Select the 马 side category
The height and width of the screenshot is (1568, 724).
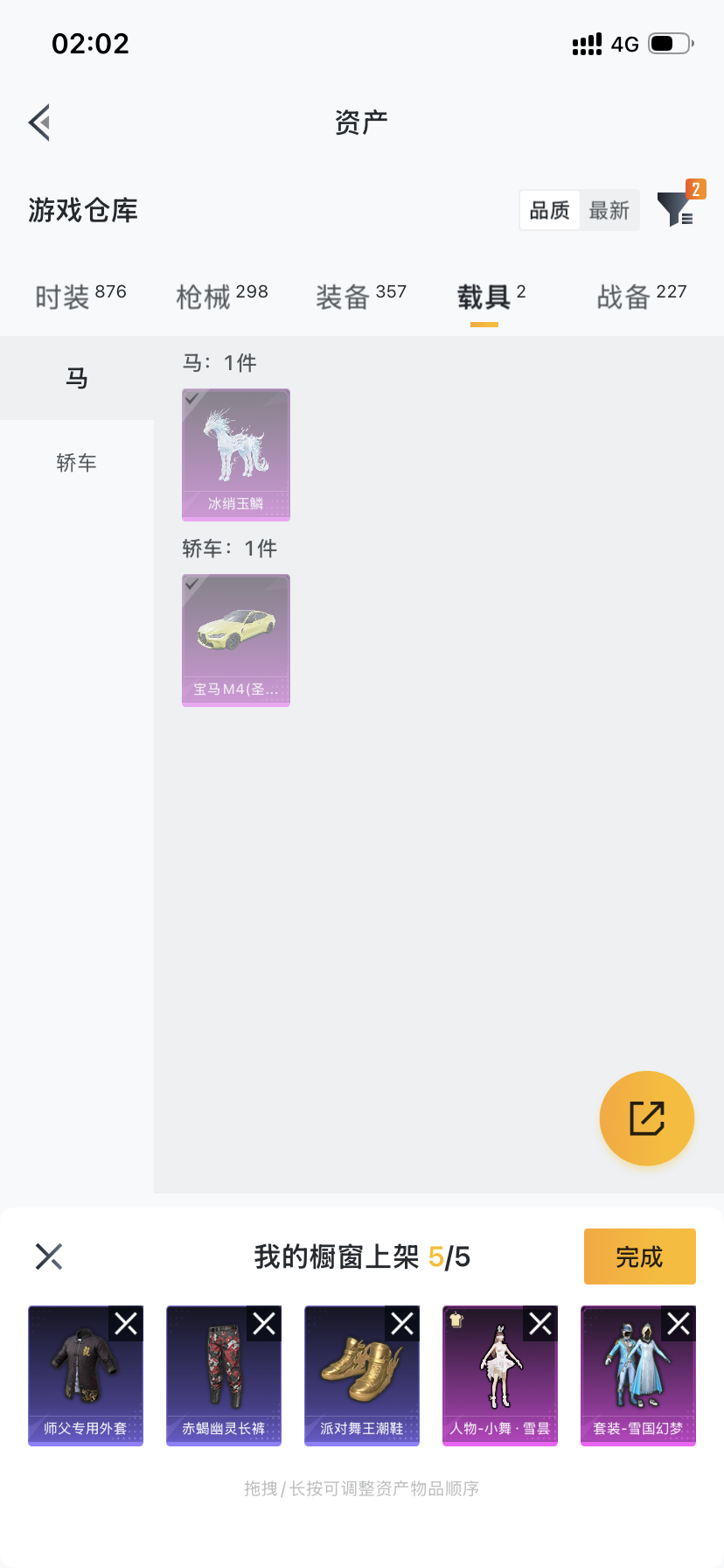(x=77, y=378)
